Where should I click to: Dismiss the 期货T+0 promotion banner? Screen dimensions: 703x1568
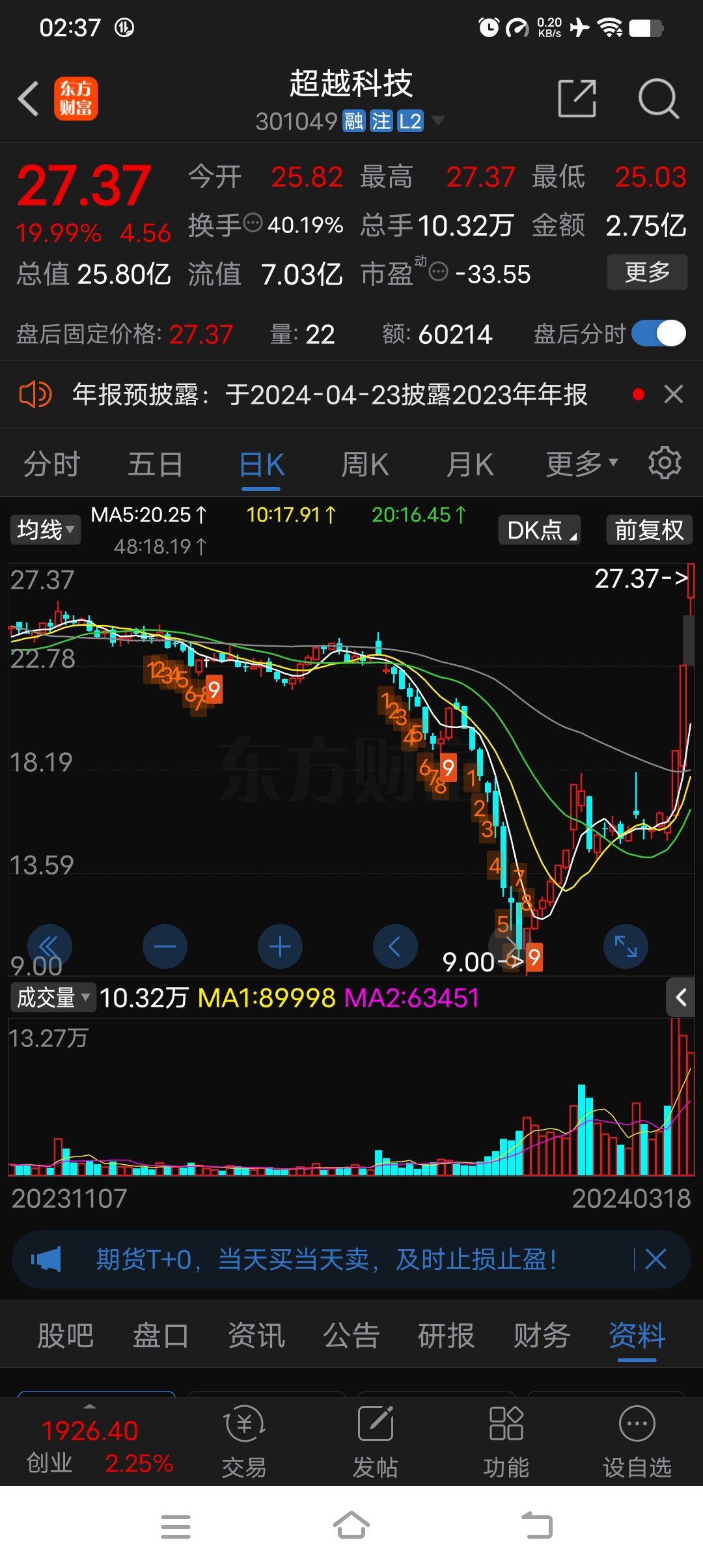tap(655, 1259)
